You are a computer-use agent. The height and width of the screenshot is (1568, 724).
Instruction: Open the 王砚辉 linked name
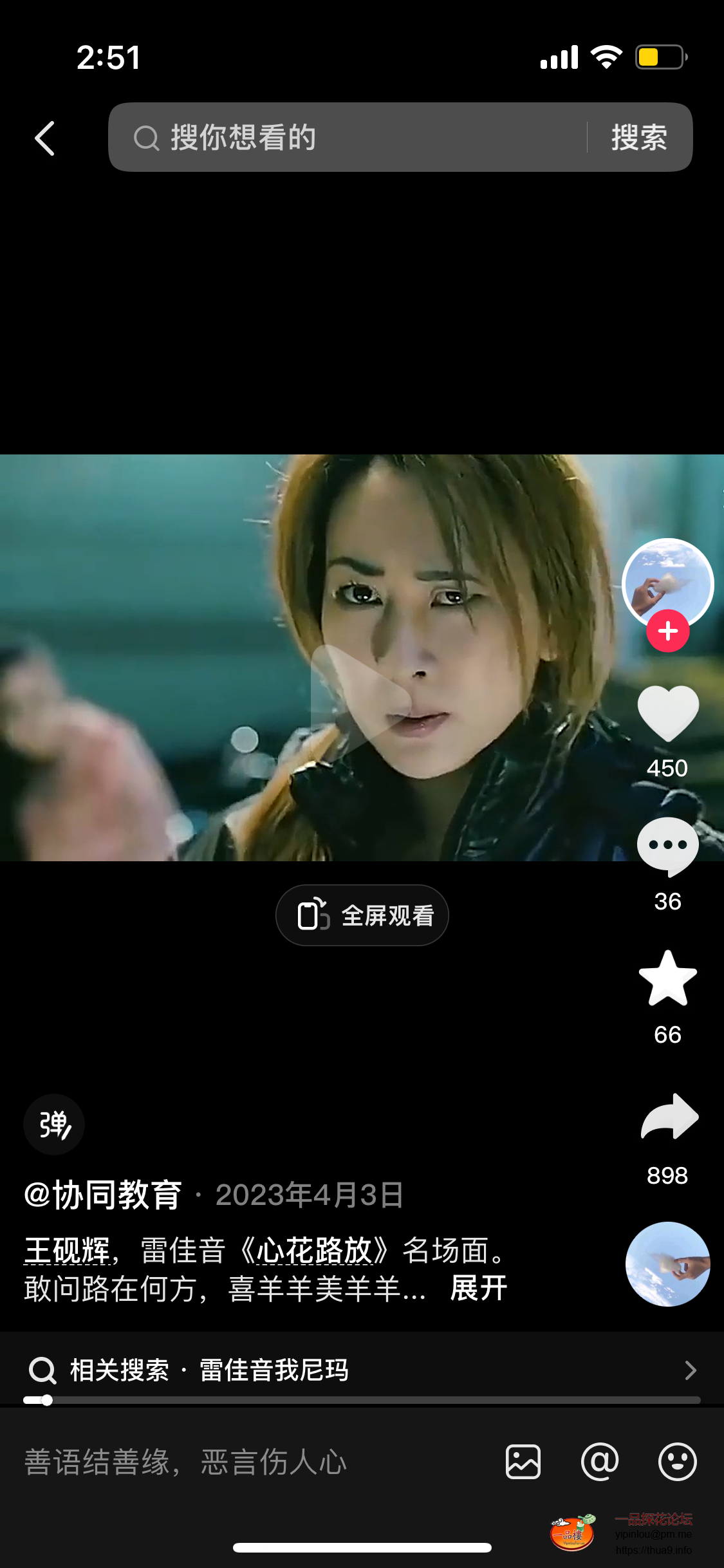coord(67,1251)
